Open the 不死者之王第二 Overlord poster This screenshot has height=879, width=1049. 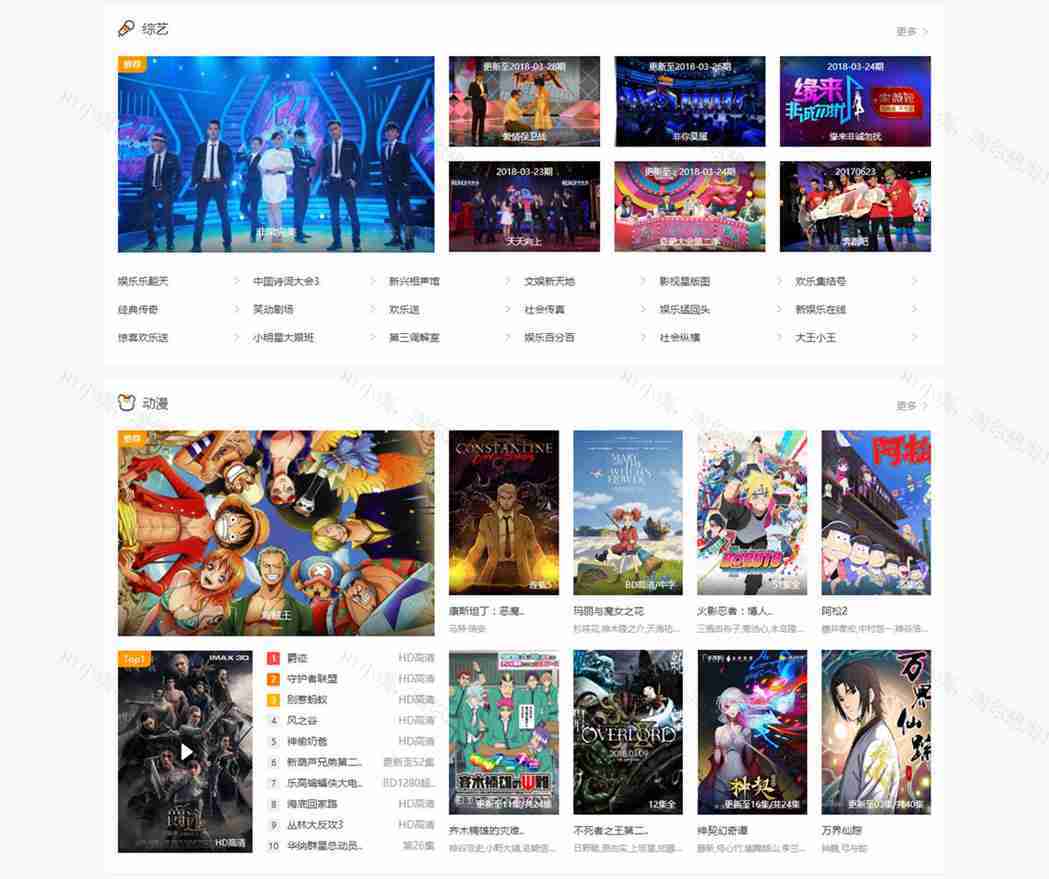[628, 732]
